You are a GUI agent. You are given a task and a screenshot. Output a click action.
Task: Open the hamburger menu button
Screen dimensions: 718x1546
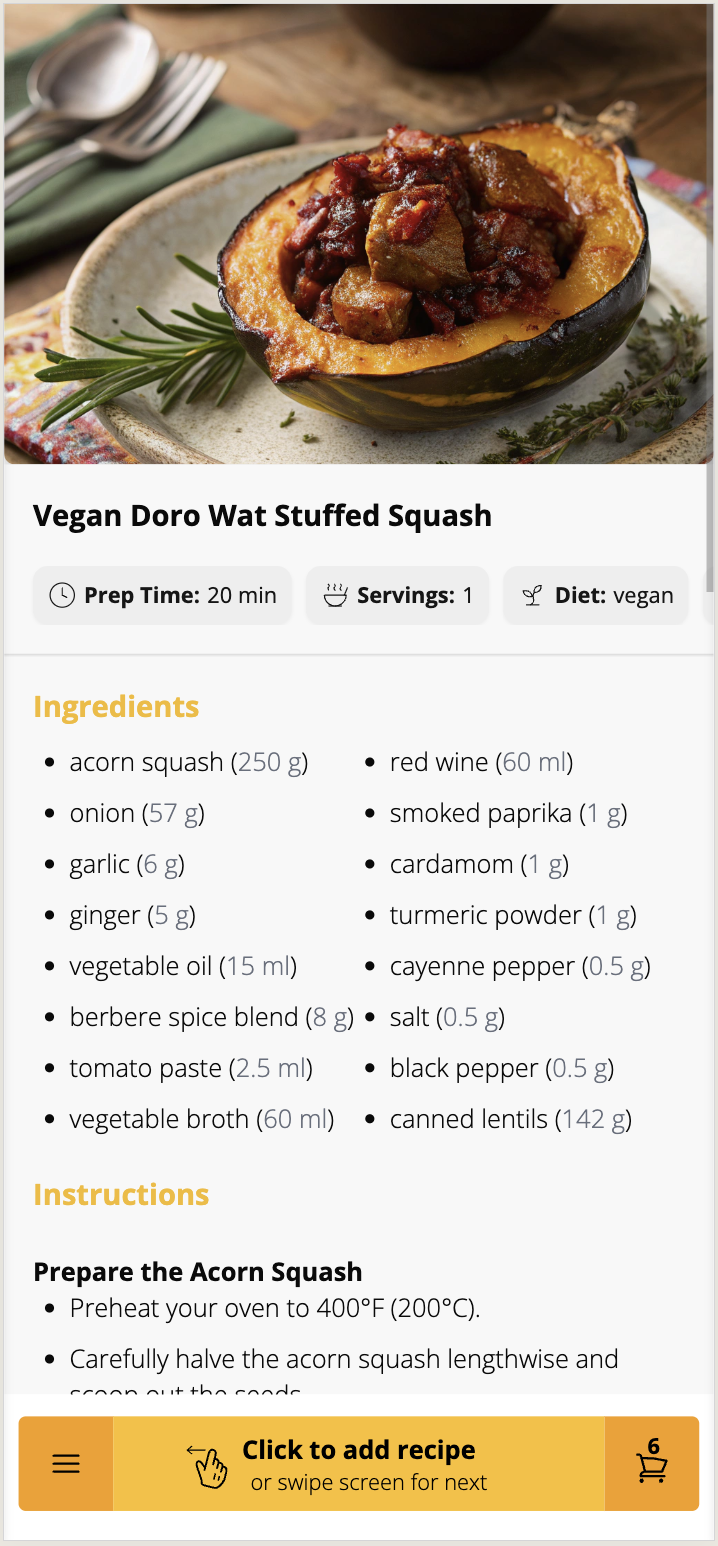pos(66,1464)
